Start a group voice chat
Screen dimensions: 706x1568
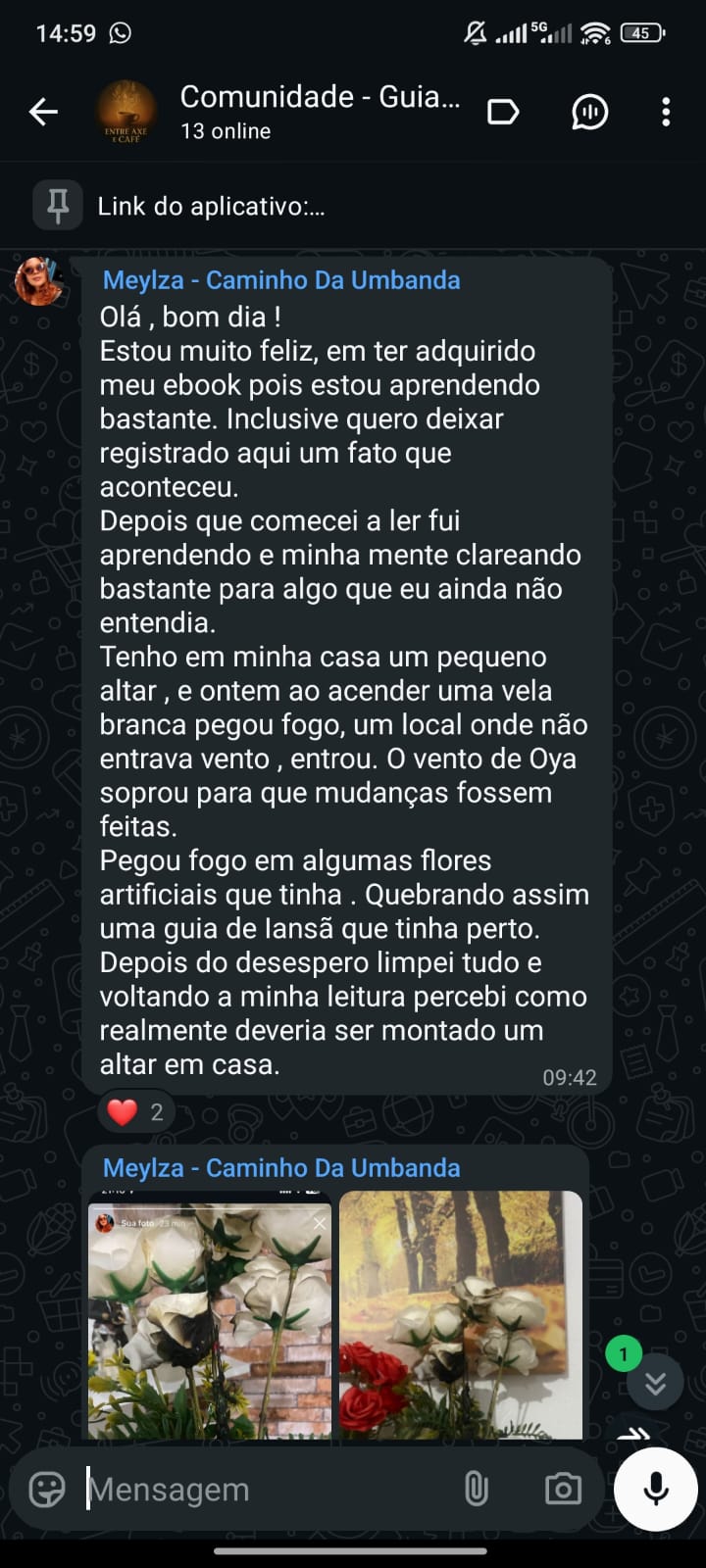[589, 112]
